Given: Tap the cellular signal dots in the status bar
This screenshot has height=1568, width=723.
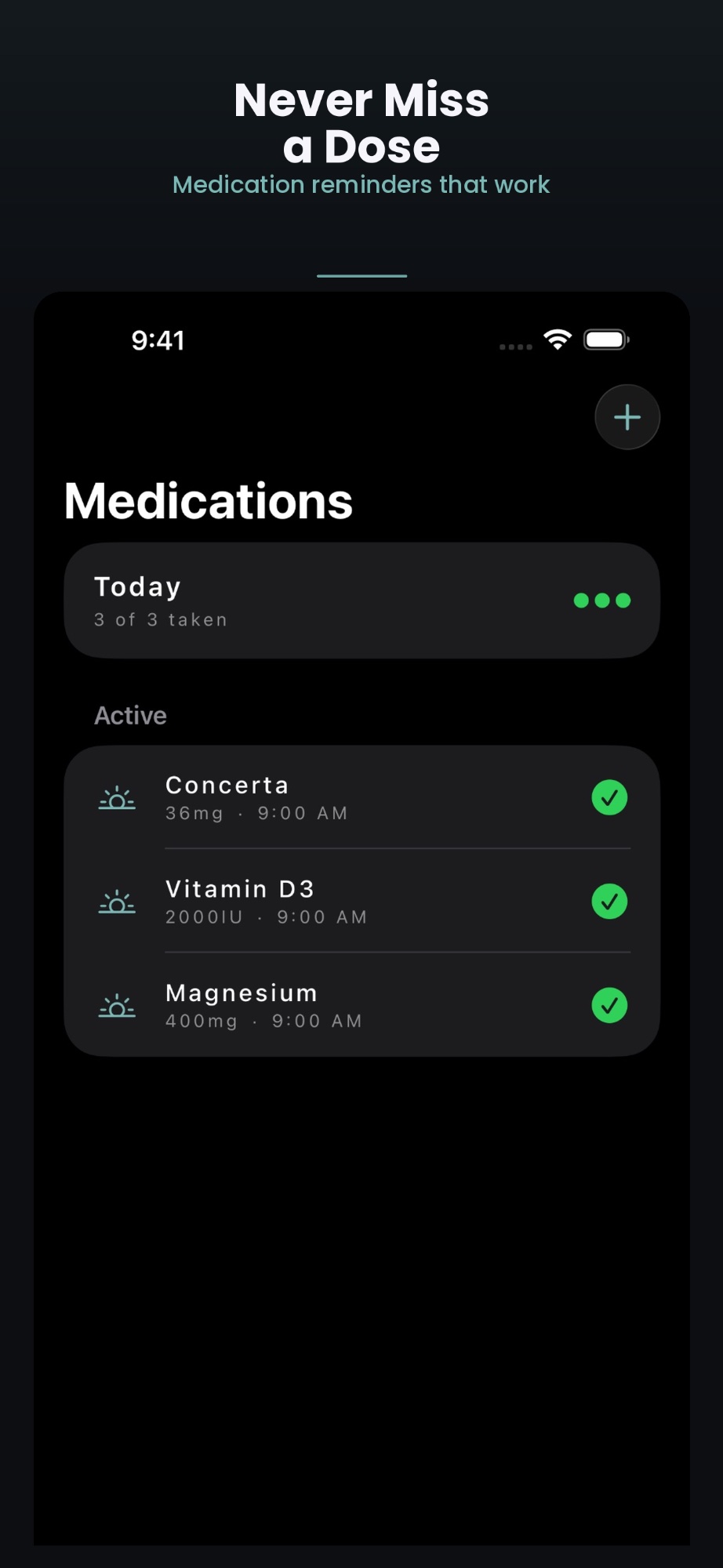Looking at the screenshot, I should [515, 345].
